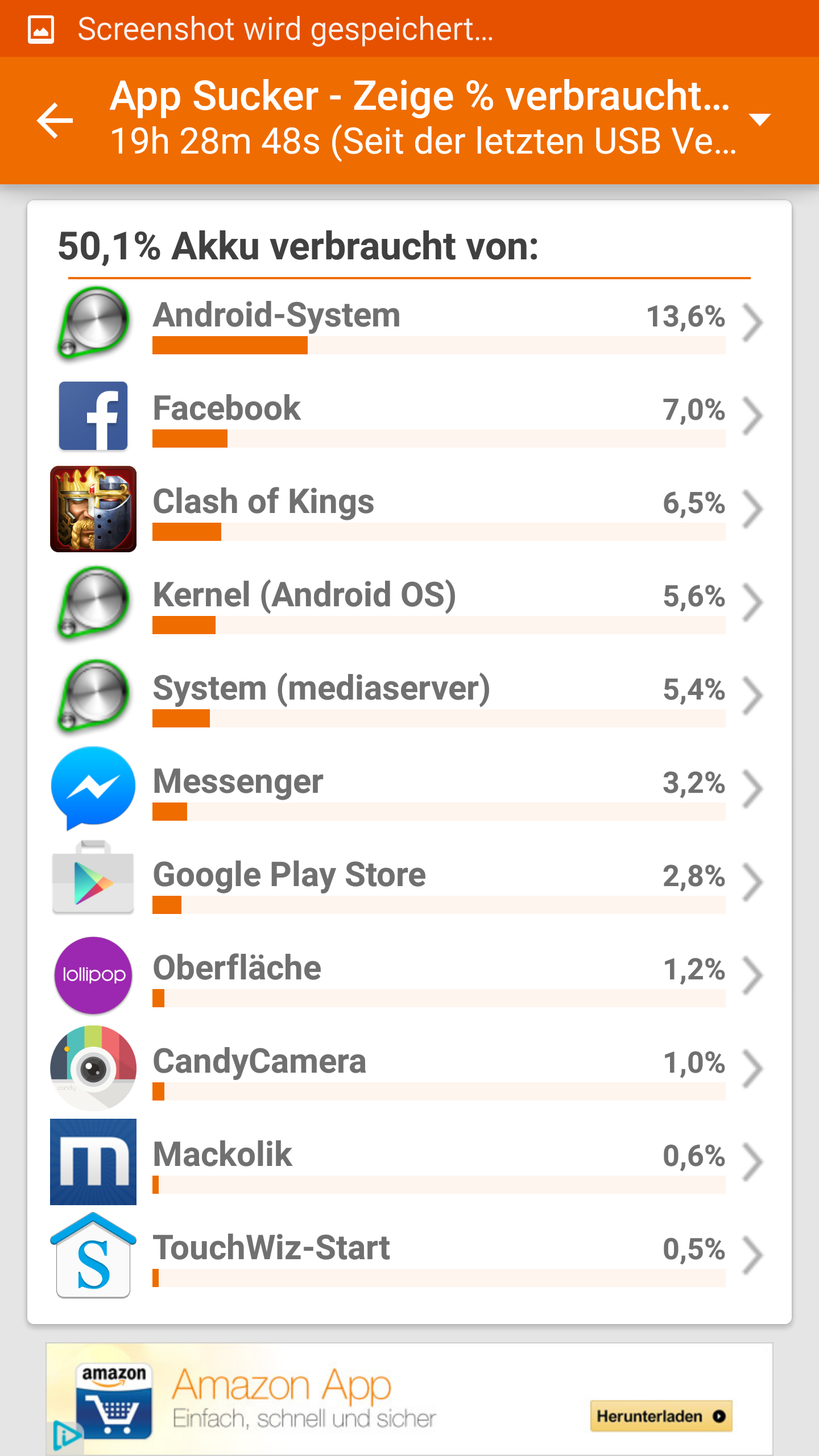Select TouchWiz-Start entry

pos(409,1255)
